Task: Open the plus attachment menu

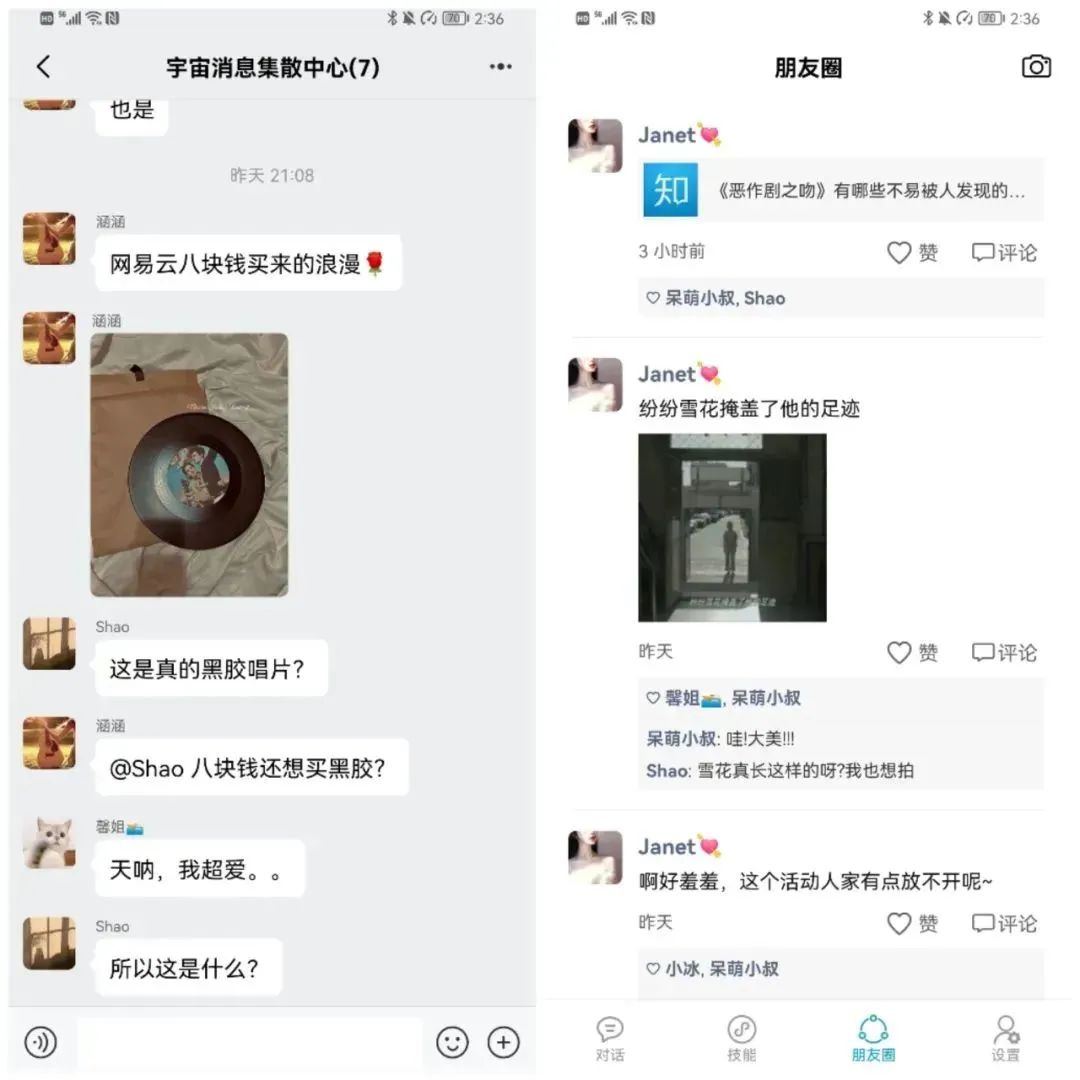Action: 503,1043
